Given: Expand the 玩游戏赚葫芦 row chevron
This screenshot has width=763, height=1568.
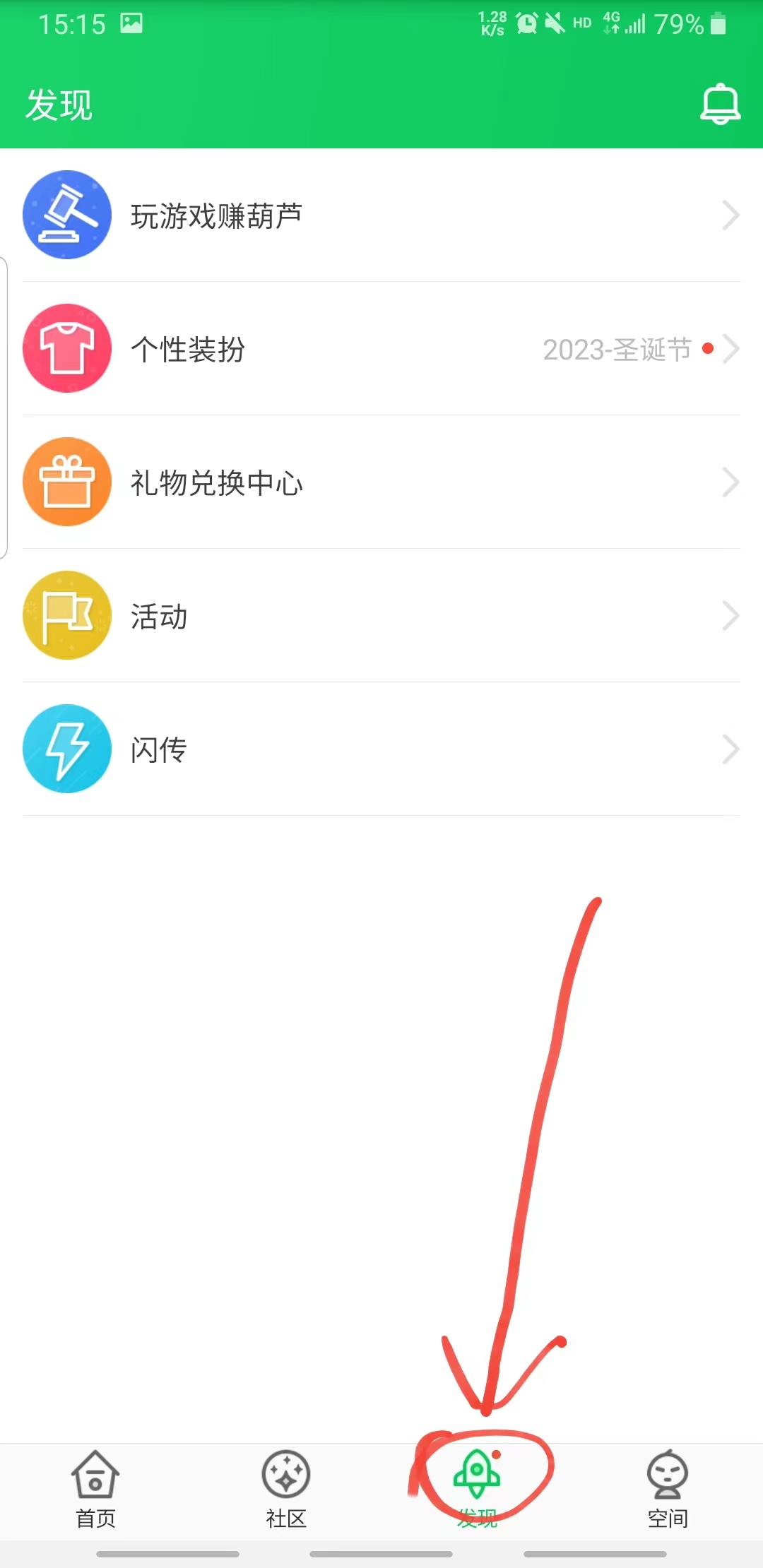Looking at the screenshot, I should [x=731, y=214].
